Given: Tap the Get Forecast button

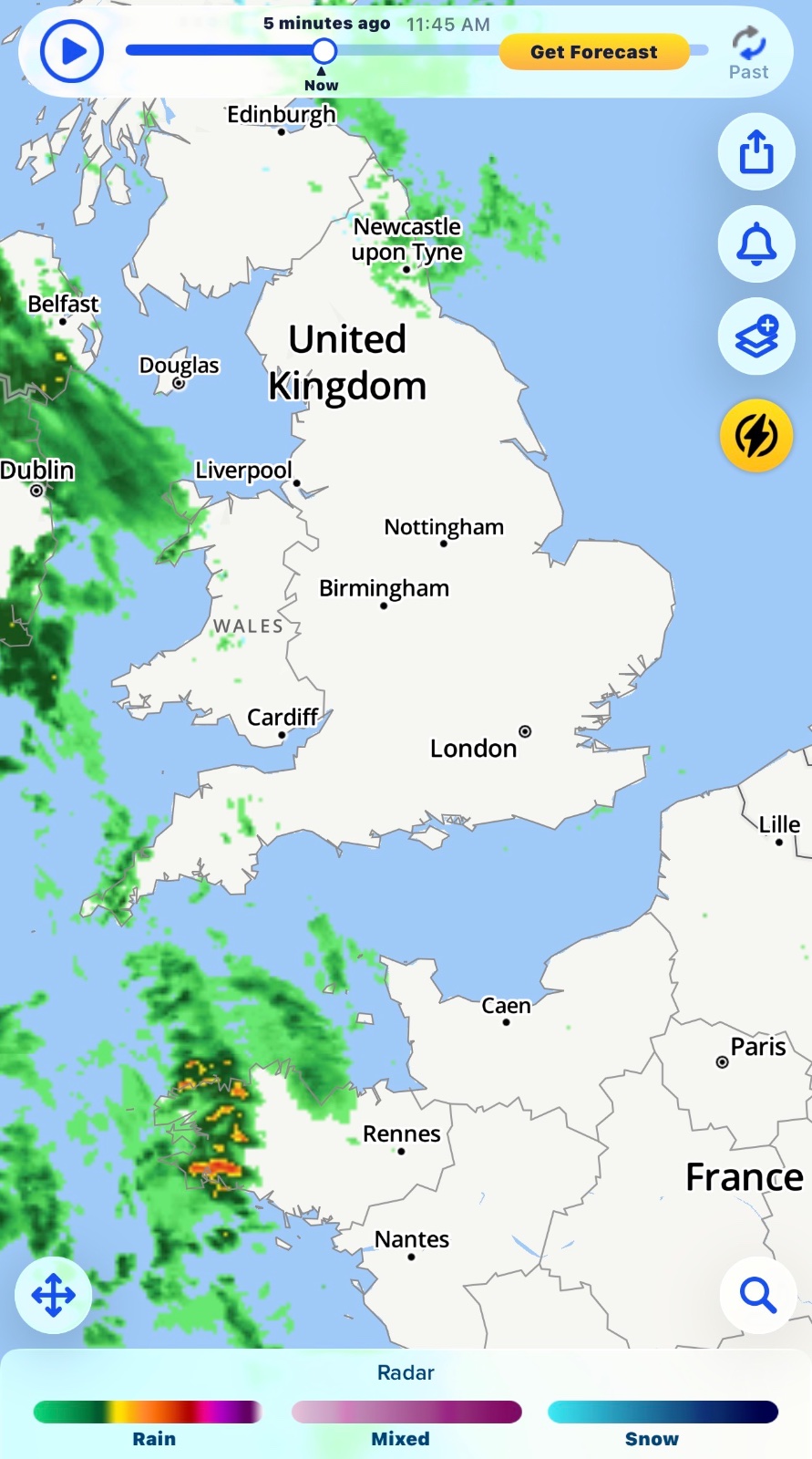Looking at the screenshot, I should [x=593, y=52].
